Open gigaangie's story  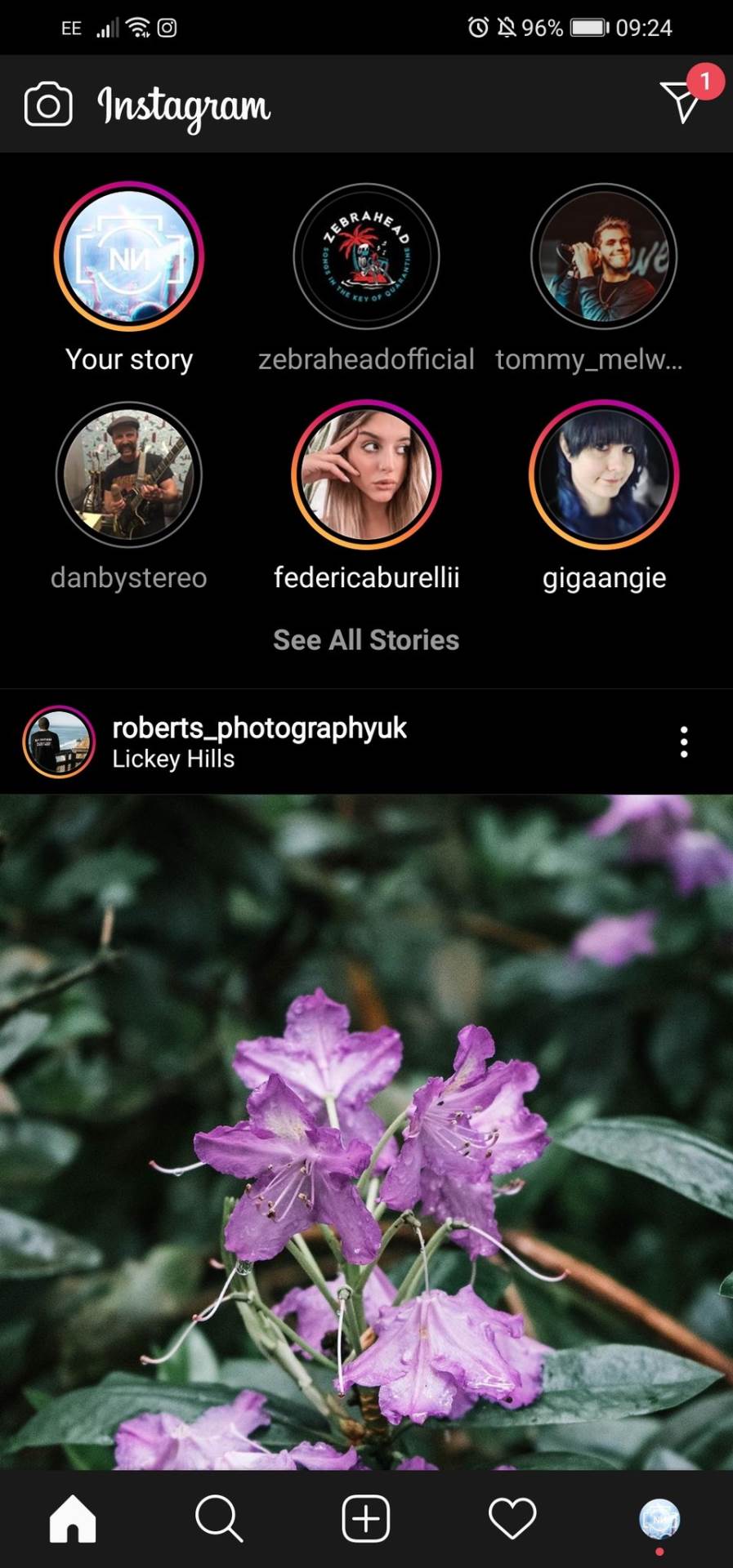tap(604, 474)
